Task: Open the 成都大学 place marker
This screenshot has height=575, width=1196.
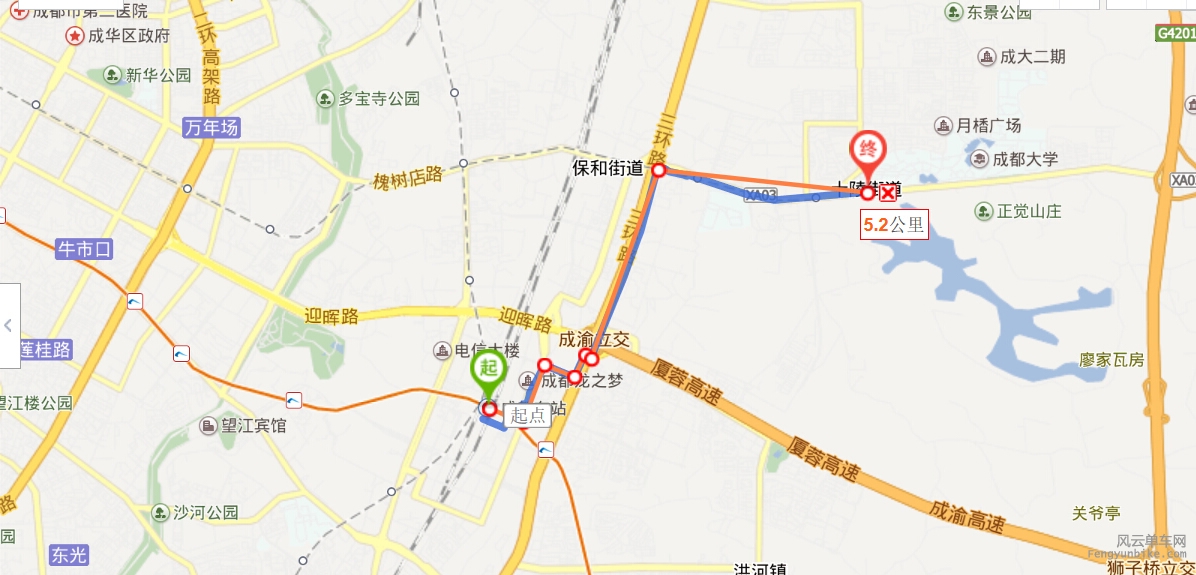Action: (976, 159)
